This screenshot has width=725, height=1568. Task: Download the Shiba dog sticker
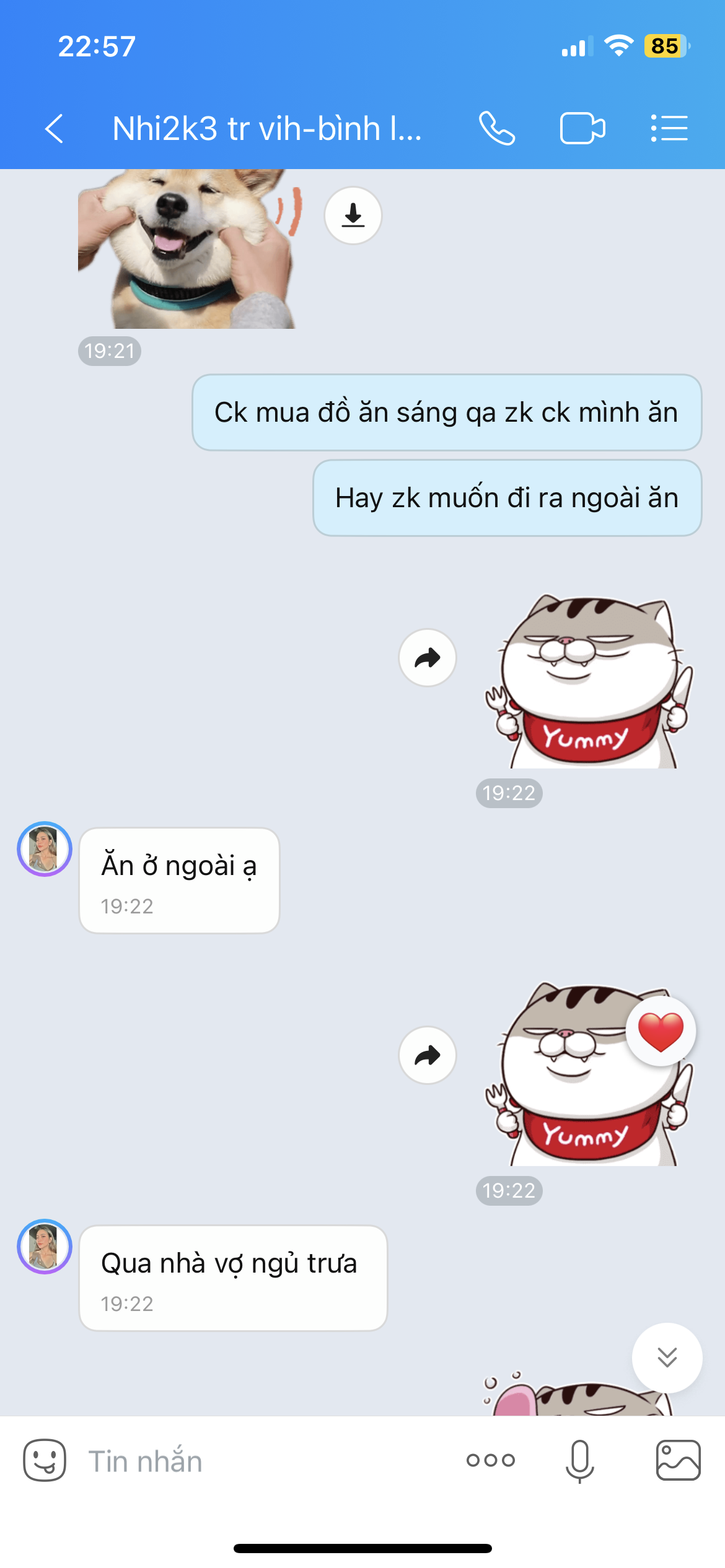tap(353, 216)
